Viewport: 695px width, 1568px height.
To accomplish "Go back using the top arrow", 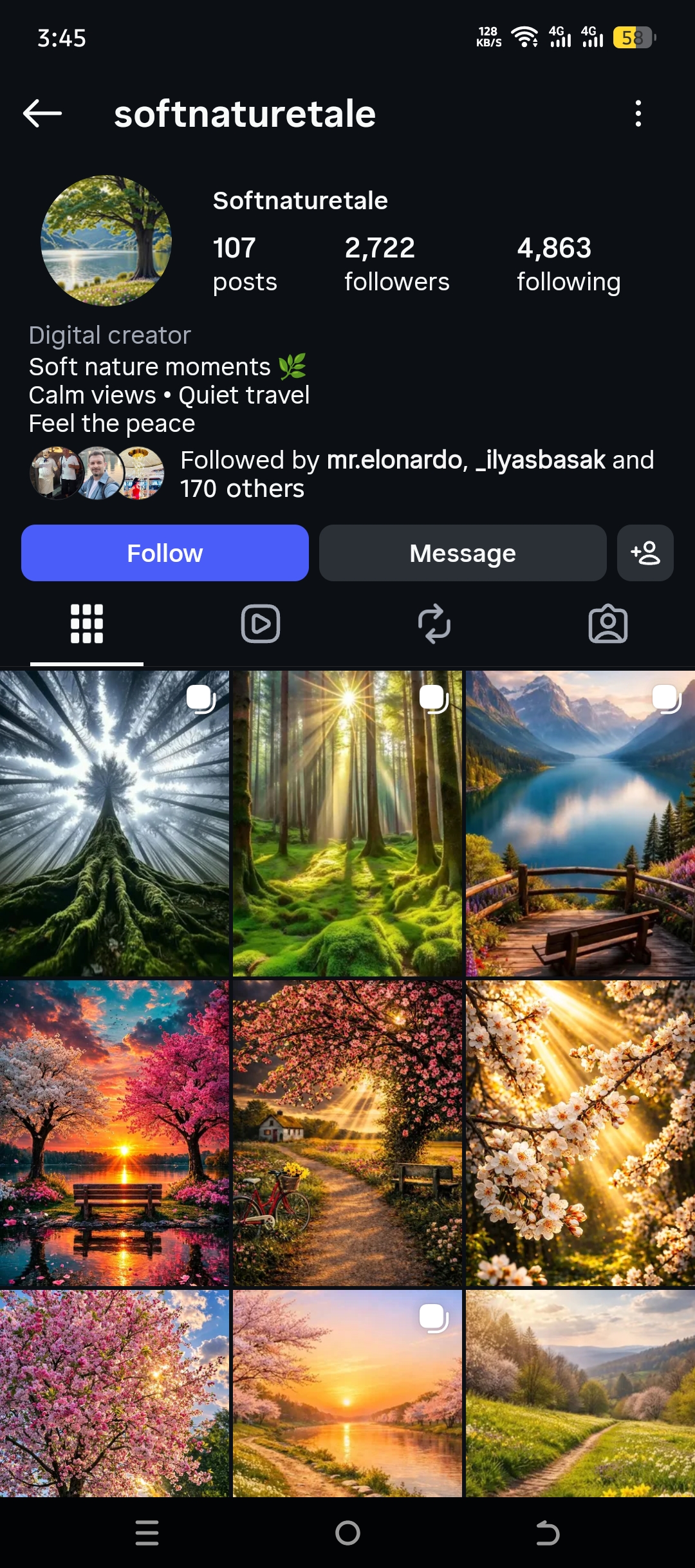I will click(x=42, y=113).
